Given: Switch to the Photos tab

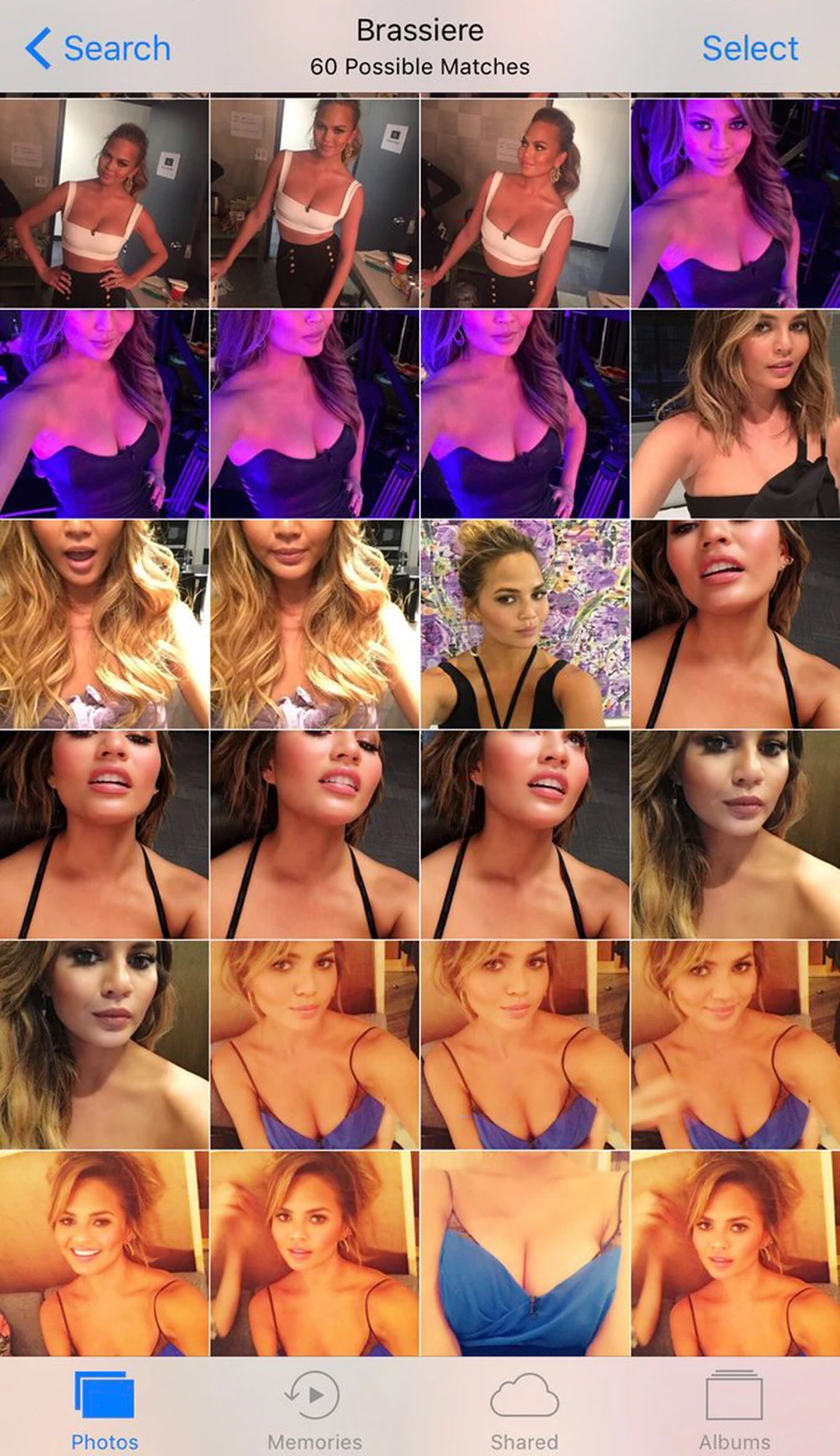Looking at the screenshot, I should click(x=105, y=1410).
